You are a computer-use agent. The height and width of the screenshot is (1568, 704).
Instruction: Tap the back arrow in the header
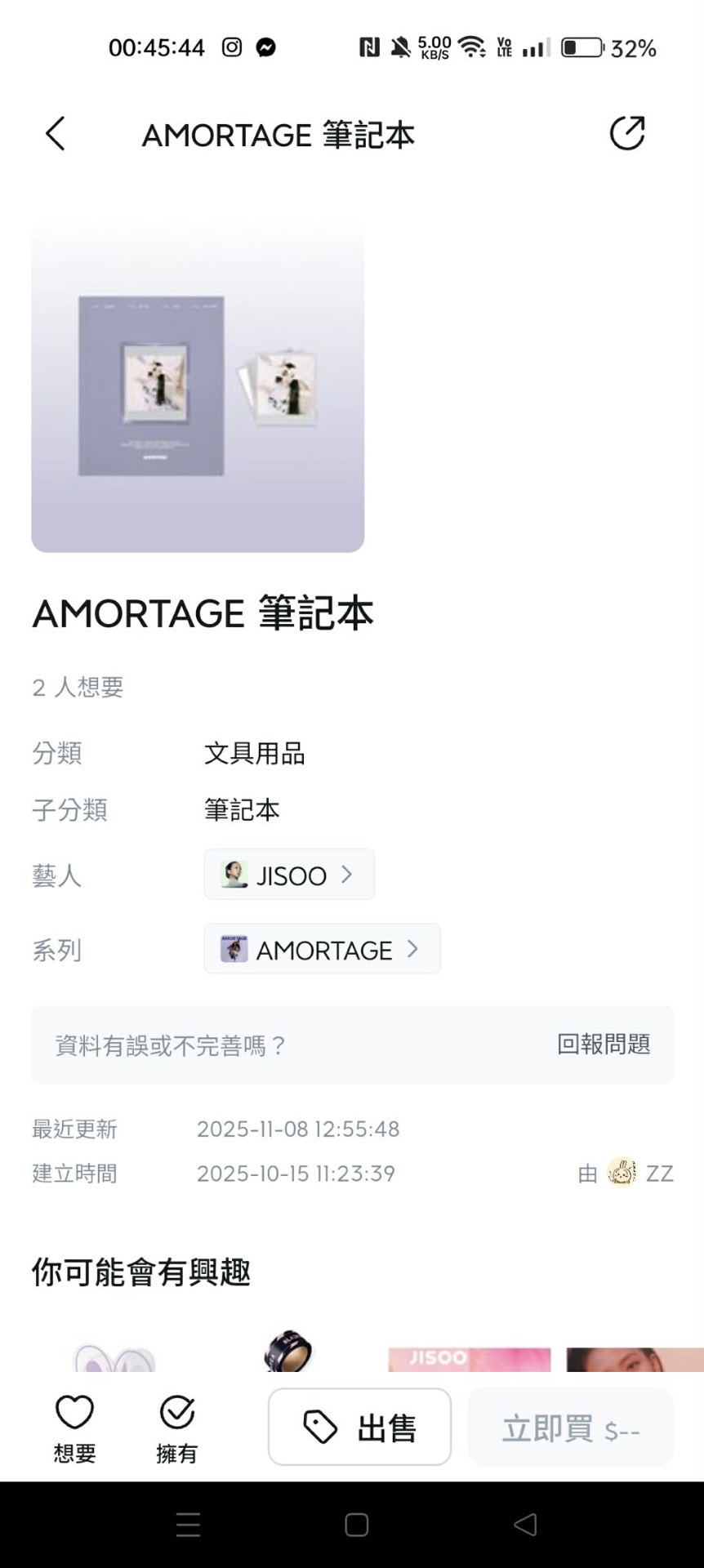click(x=54, y=134)
